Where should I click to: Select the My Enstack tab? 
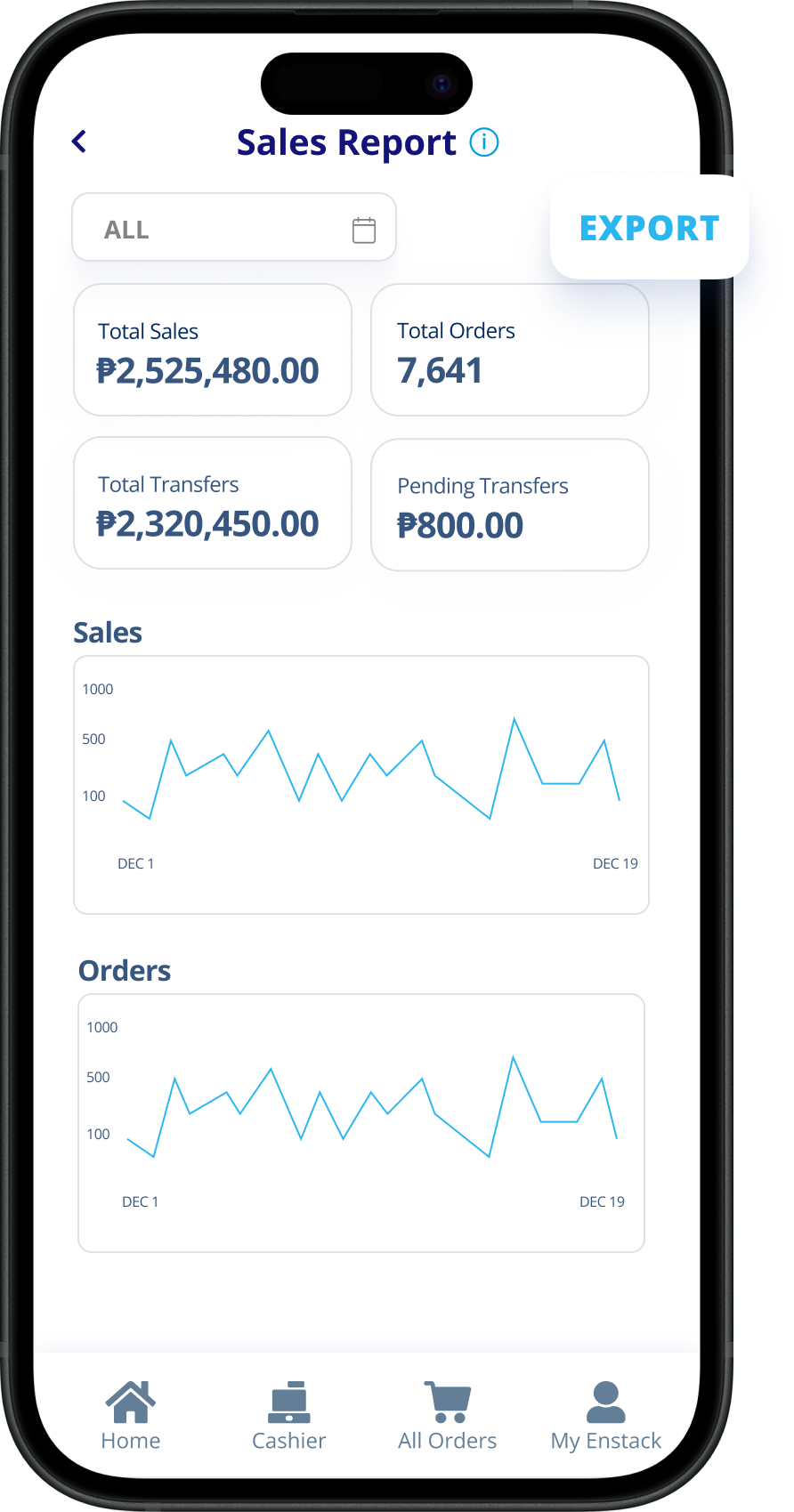coord(605,1415)
